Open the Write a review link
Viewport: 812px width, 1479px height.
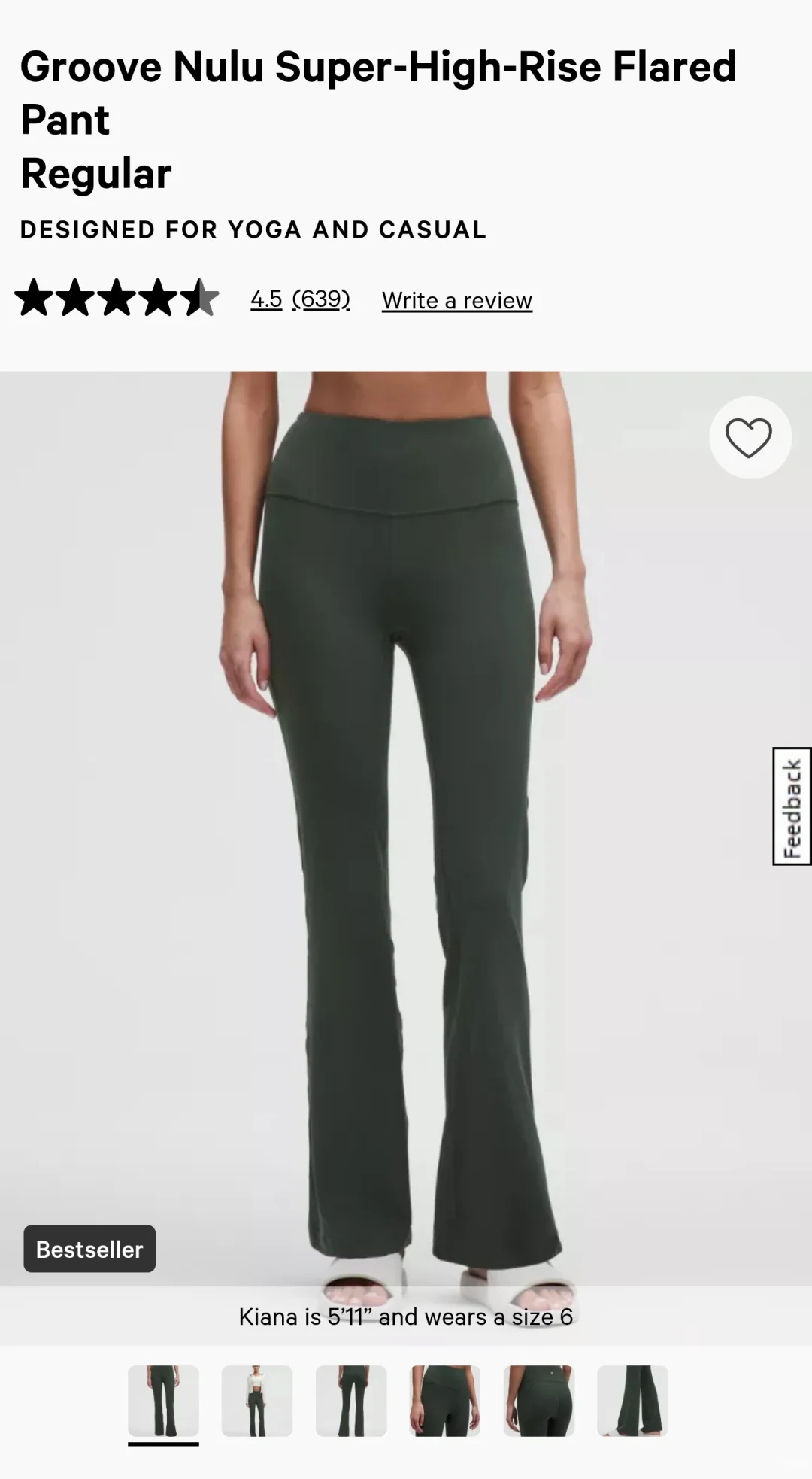pos(456,300)
